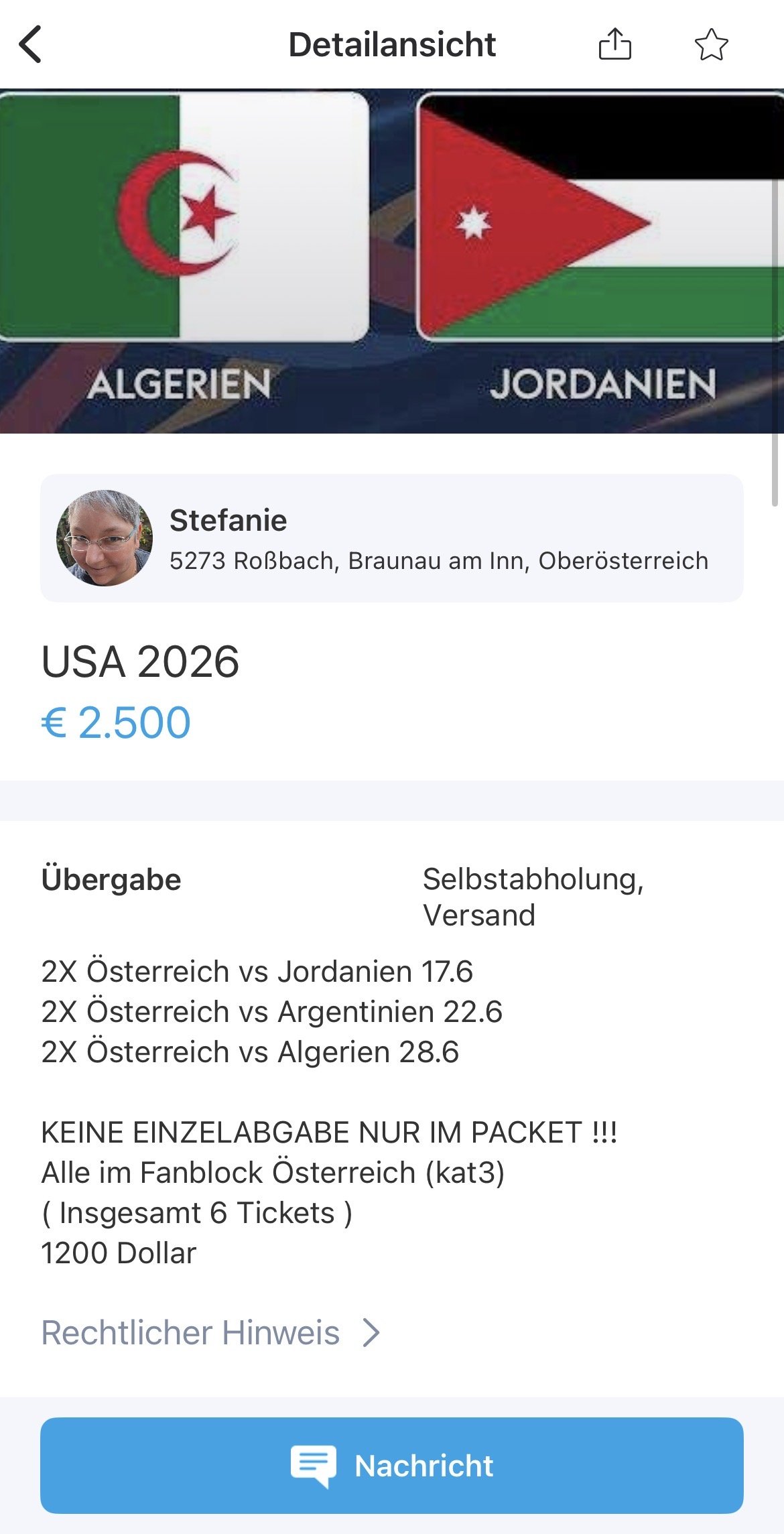
Task: Share this USA 2026 listing
Action: pos(614,45)
